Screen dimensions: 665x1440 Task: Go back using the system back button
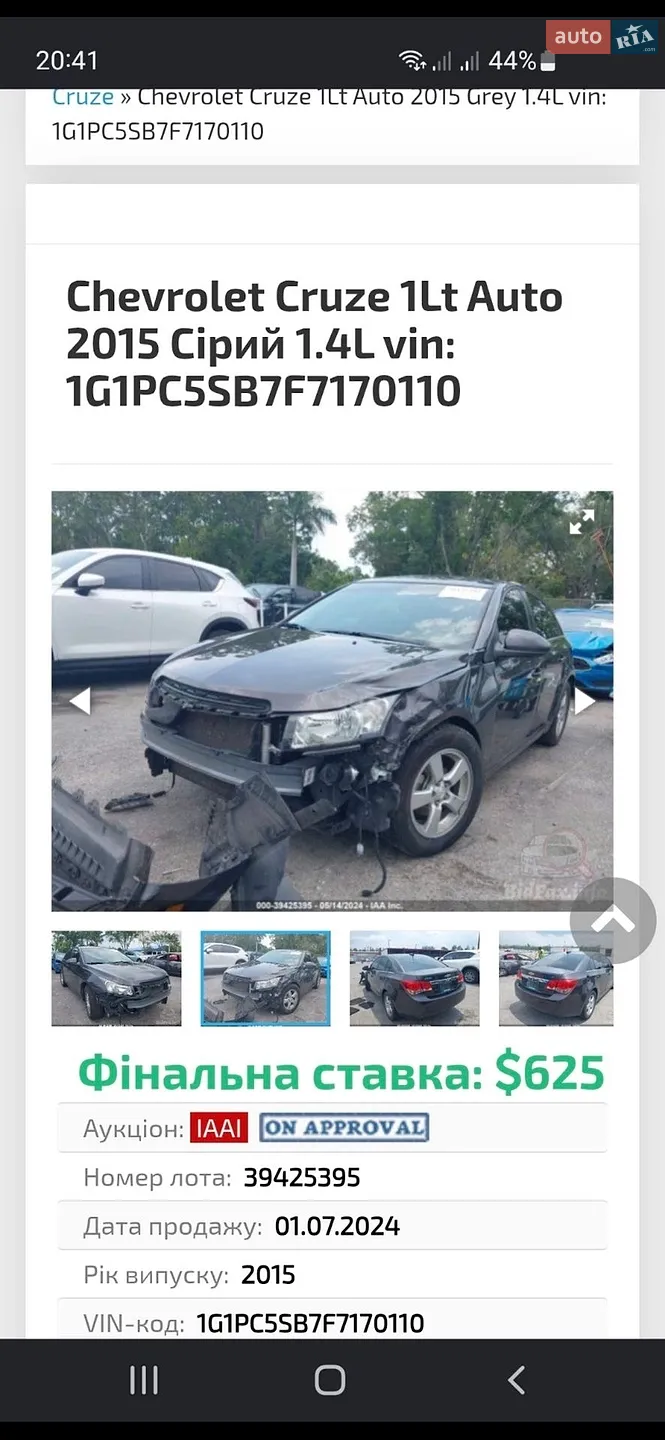pyautogui.click(x=516, y=1380)
